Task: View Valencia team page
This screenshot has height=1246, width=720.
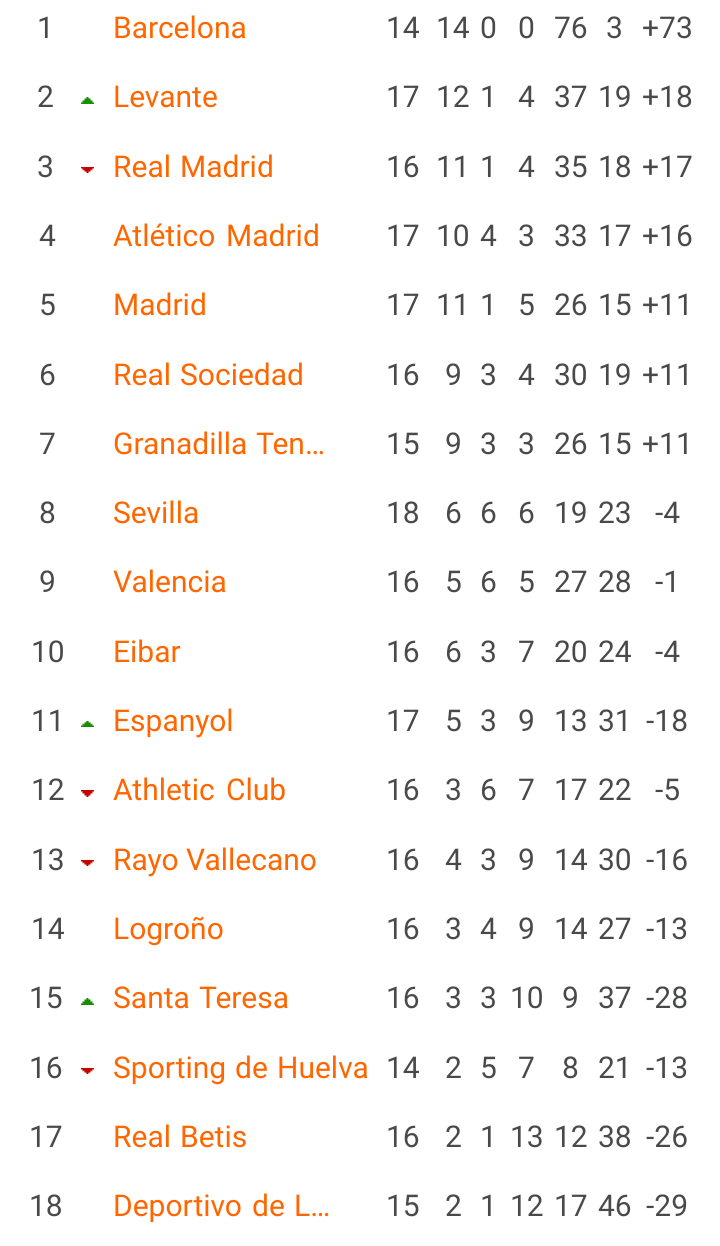Action: [170, 582]
